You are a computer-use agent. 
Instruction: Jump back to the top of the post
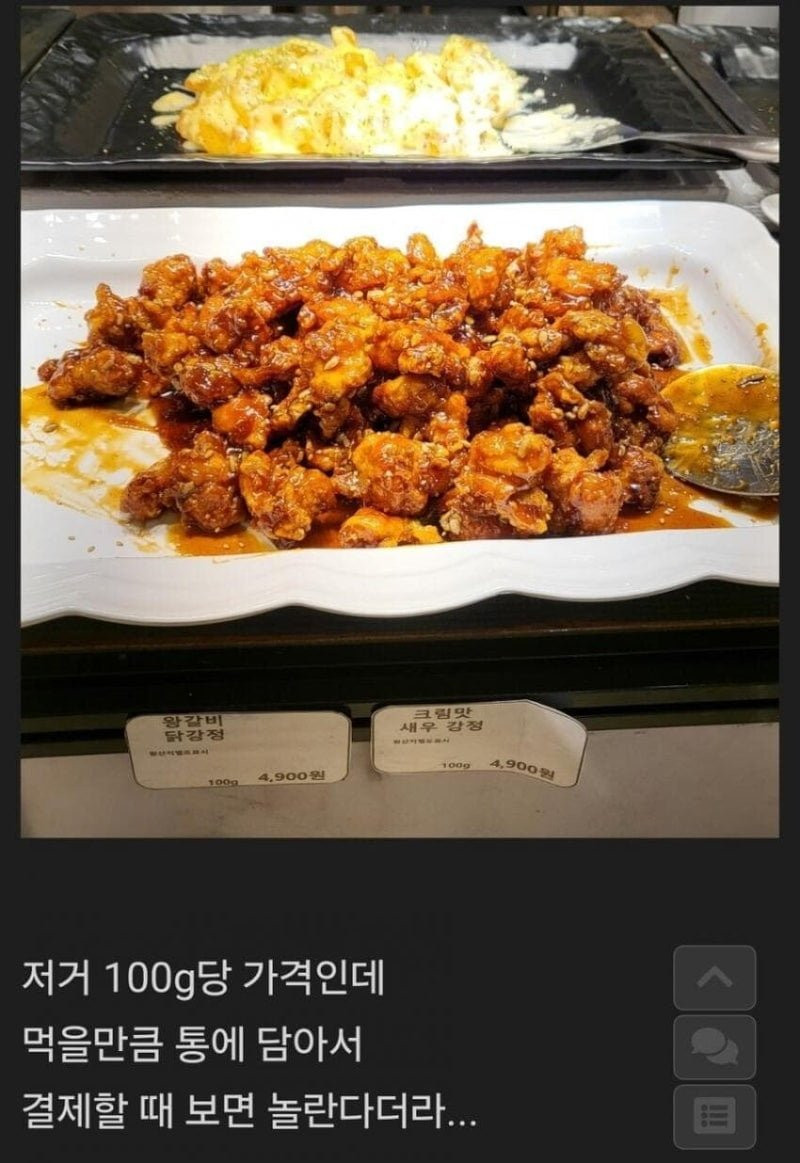(714, 978)
